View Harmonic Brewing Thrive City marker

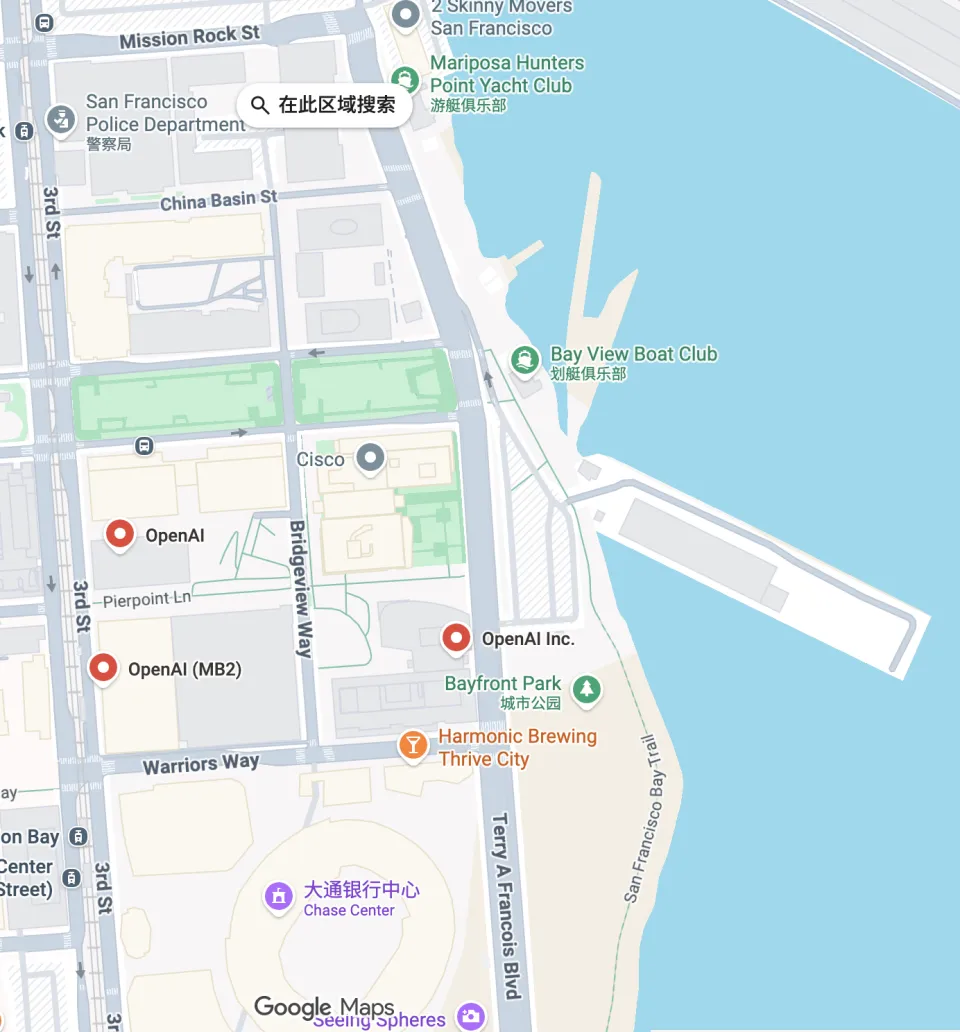(412, 745)
